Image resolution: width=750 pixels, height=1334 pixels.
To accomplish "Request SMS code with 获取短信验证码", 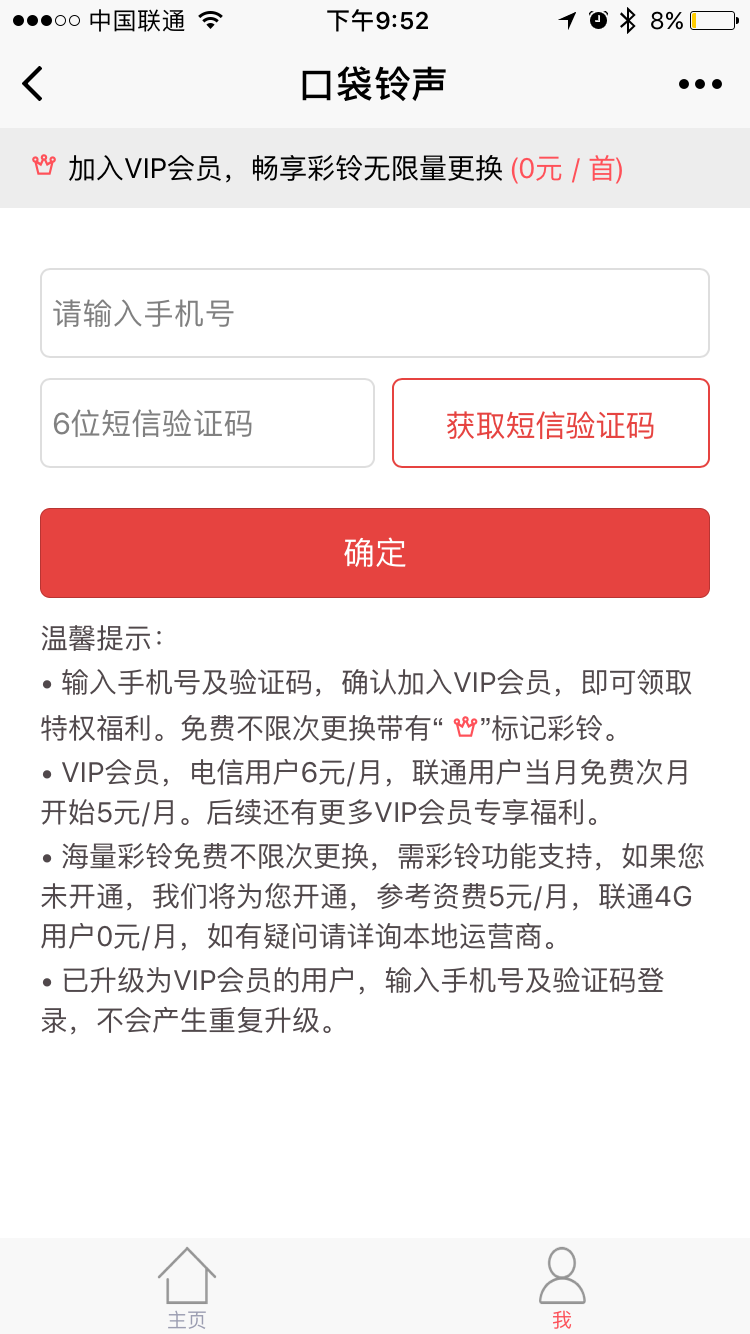I will [551, 423].
